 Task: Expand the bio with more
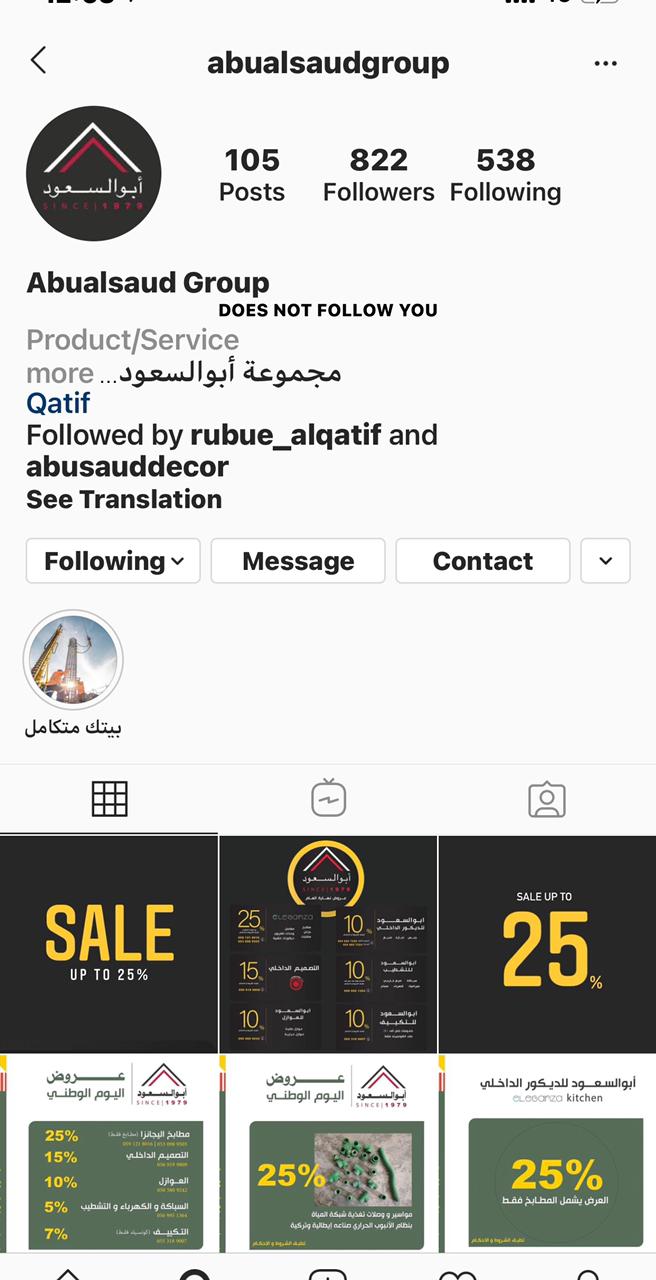pos(60,373)
